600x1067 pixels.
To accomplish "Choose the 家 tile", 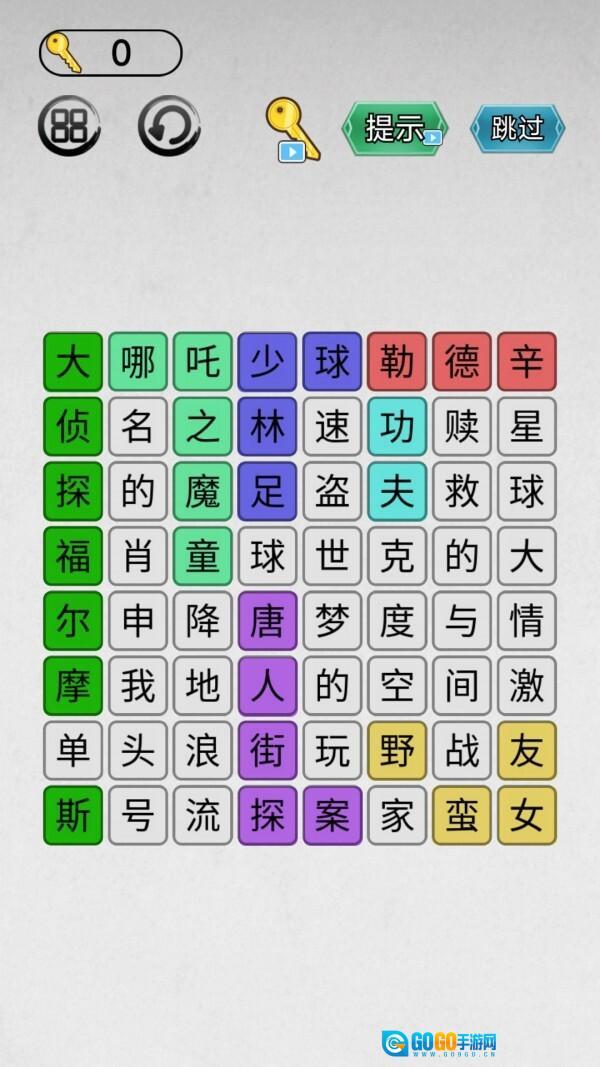I will (x=397, y=816).
